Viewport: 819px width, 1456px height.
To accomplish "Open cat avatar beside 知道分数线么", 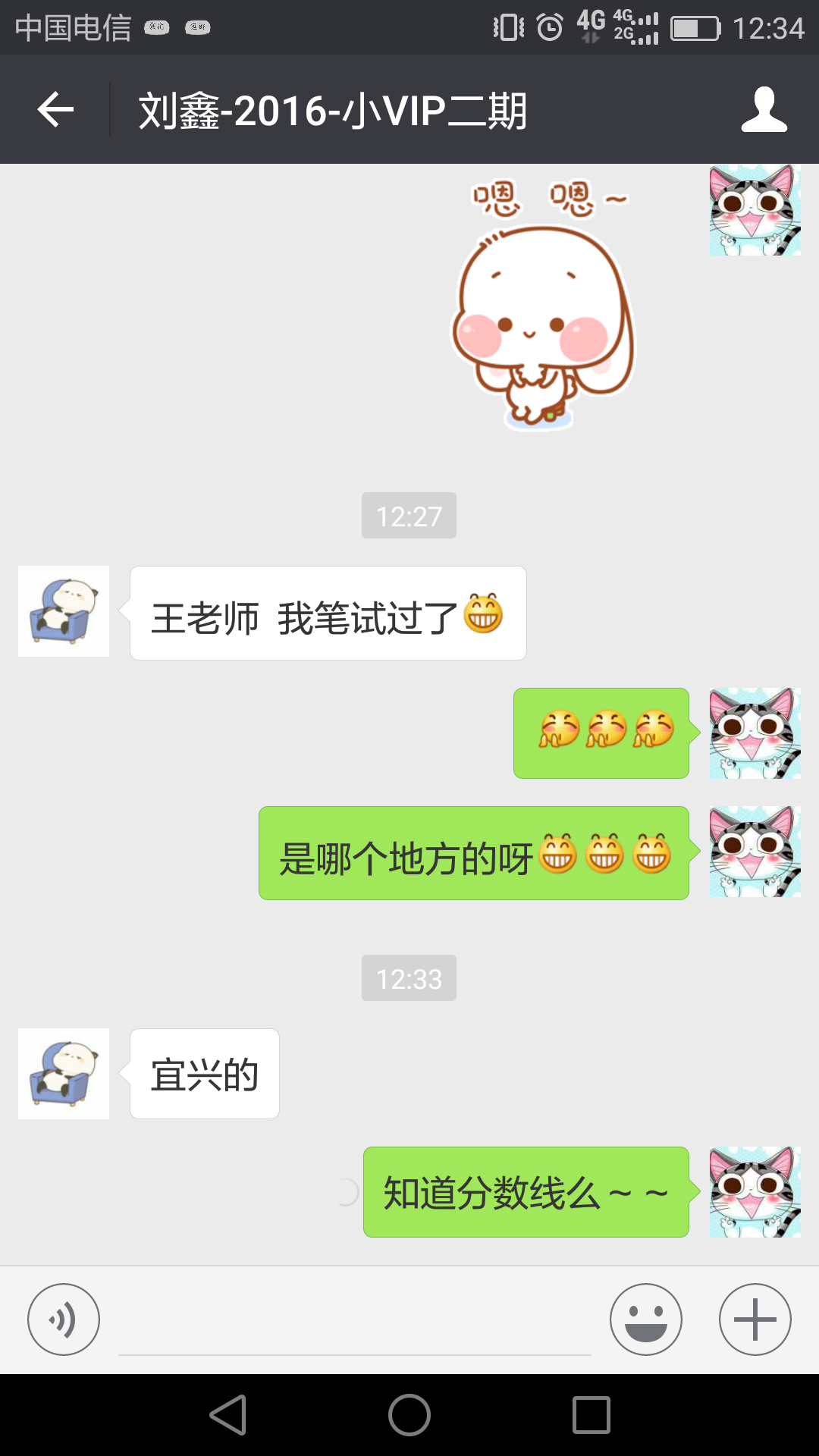I will click(x=755, y=1192).
